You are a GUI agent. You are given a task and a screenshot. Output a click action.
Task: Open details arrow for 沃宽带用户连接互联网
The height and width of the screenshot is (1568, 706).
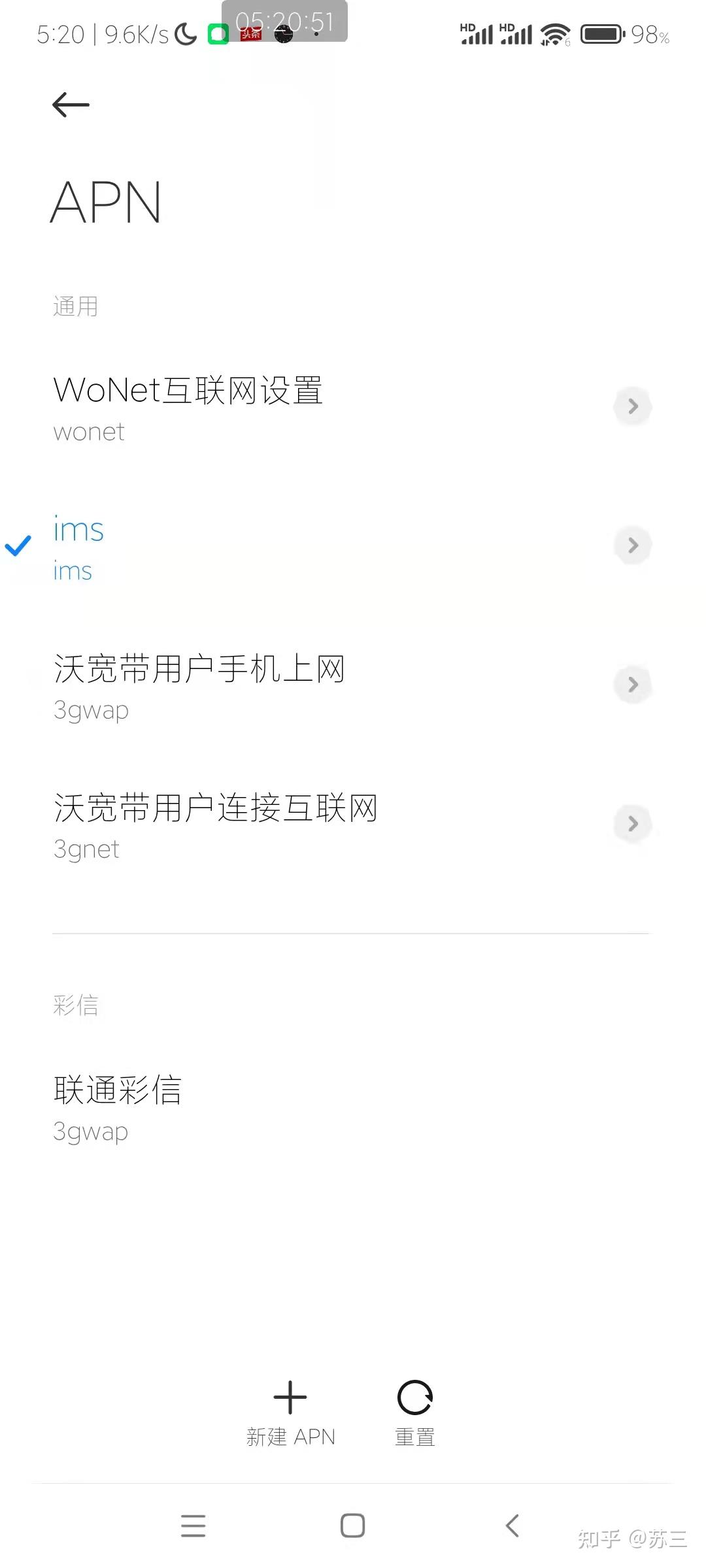pyautogui.click(x=632, y=824)
